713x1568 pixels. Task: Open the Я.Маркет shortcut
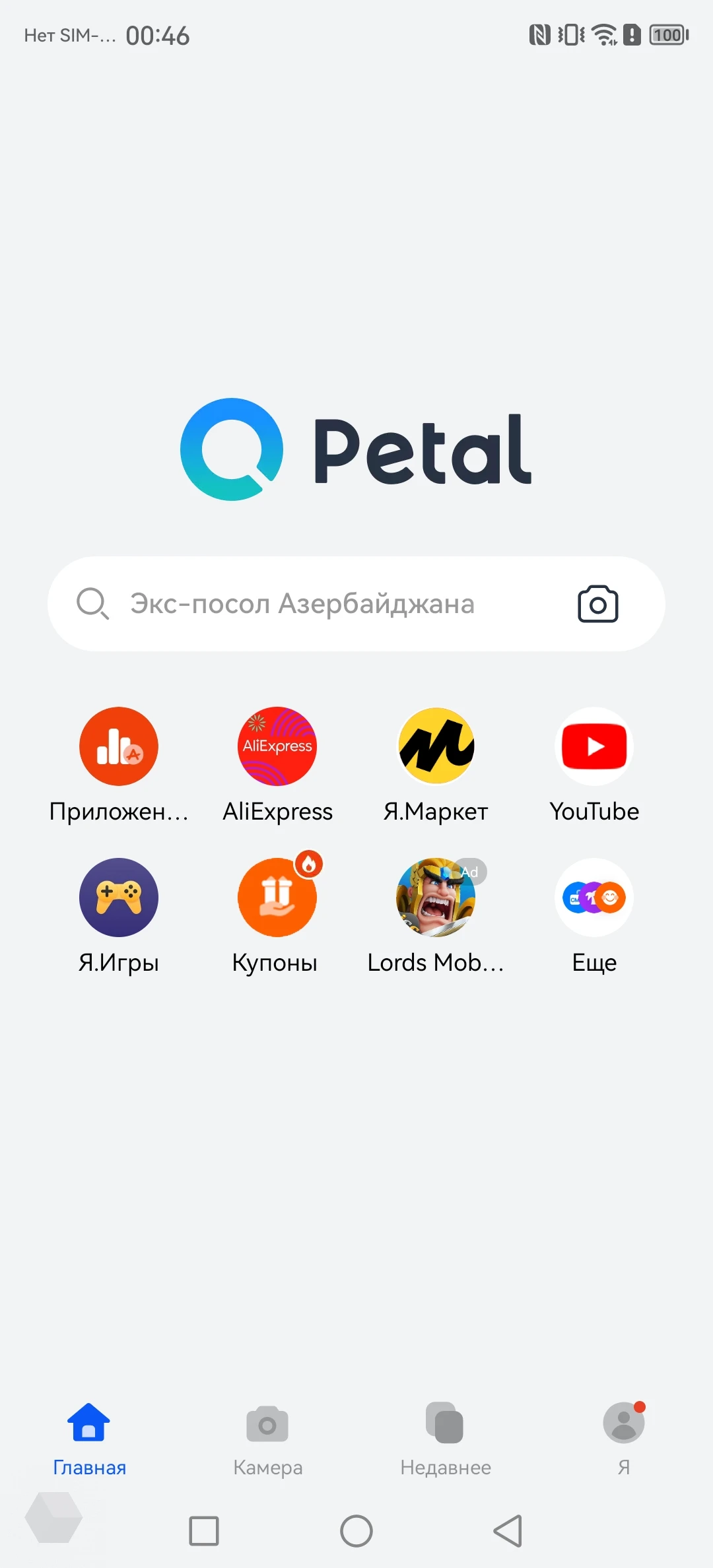coord(436,746)
